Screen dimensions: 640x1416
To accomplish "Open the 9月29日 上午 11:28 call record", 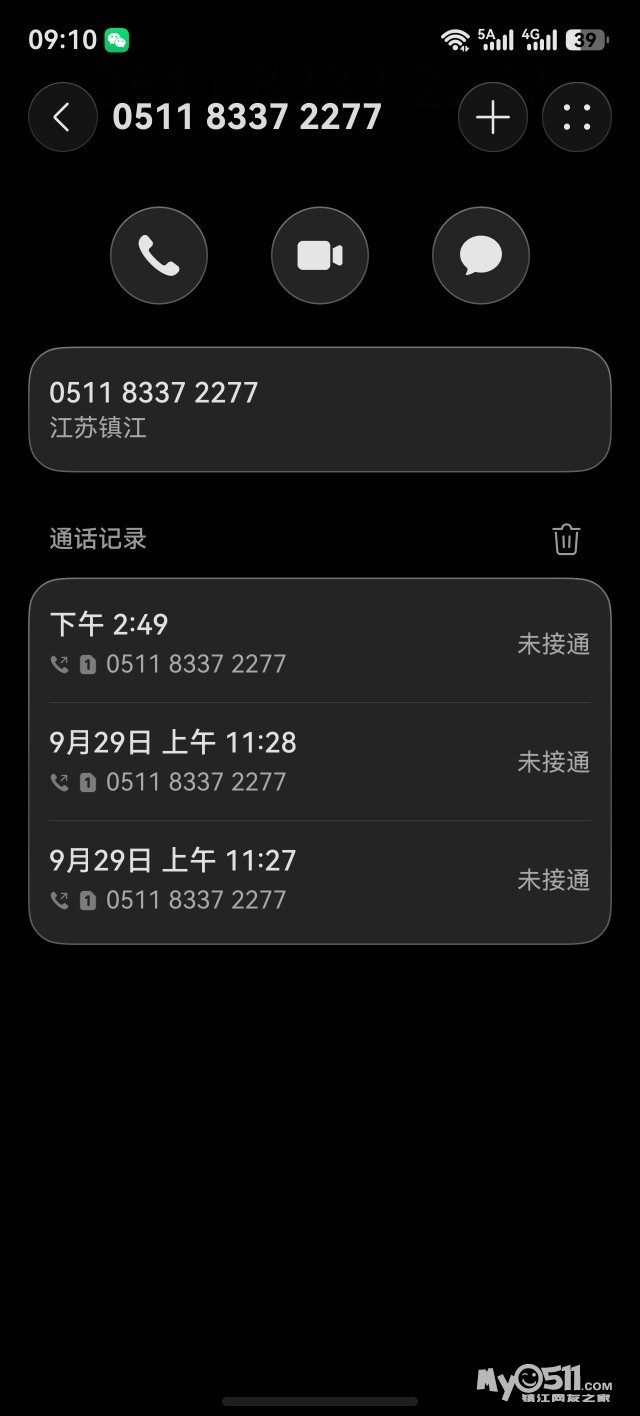I will [x=320, y=761].
